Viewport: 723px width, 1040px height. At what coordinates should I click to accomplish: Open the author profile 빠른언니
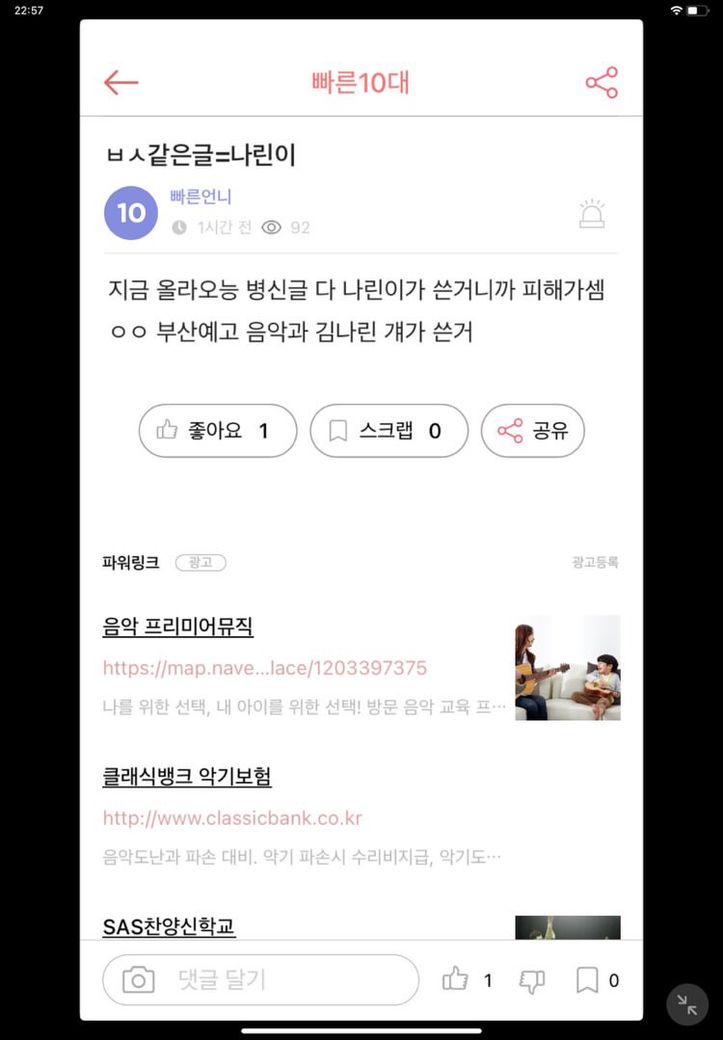tap(201, 197)
